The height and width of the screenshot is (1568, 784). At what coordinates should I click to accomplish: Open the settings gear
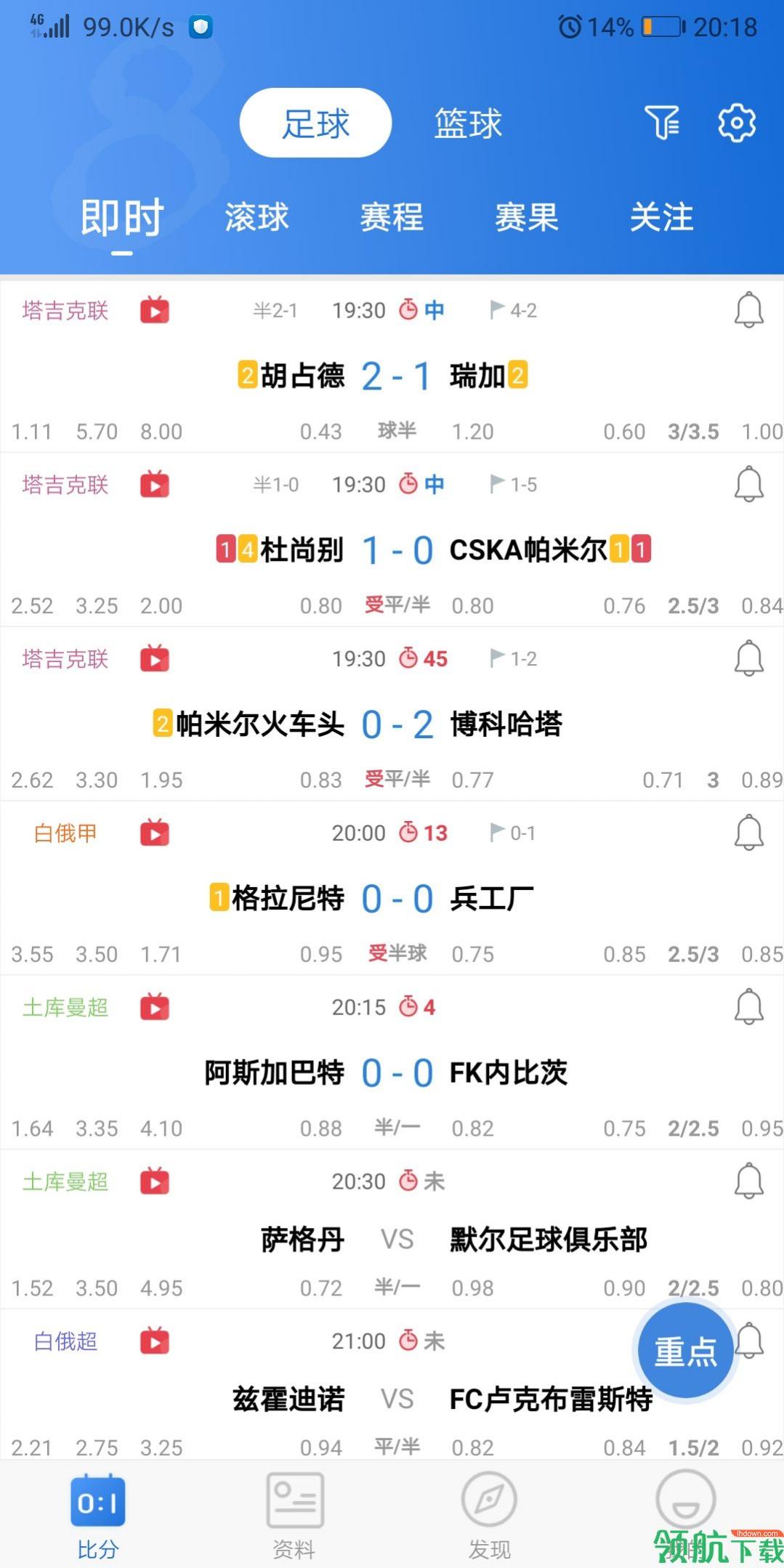736,122
